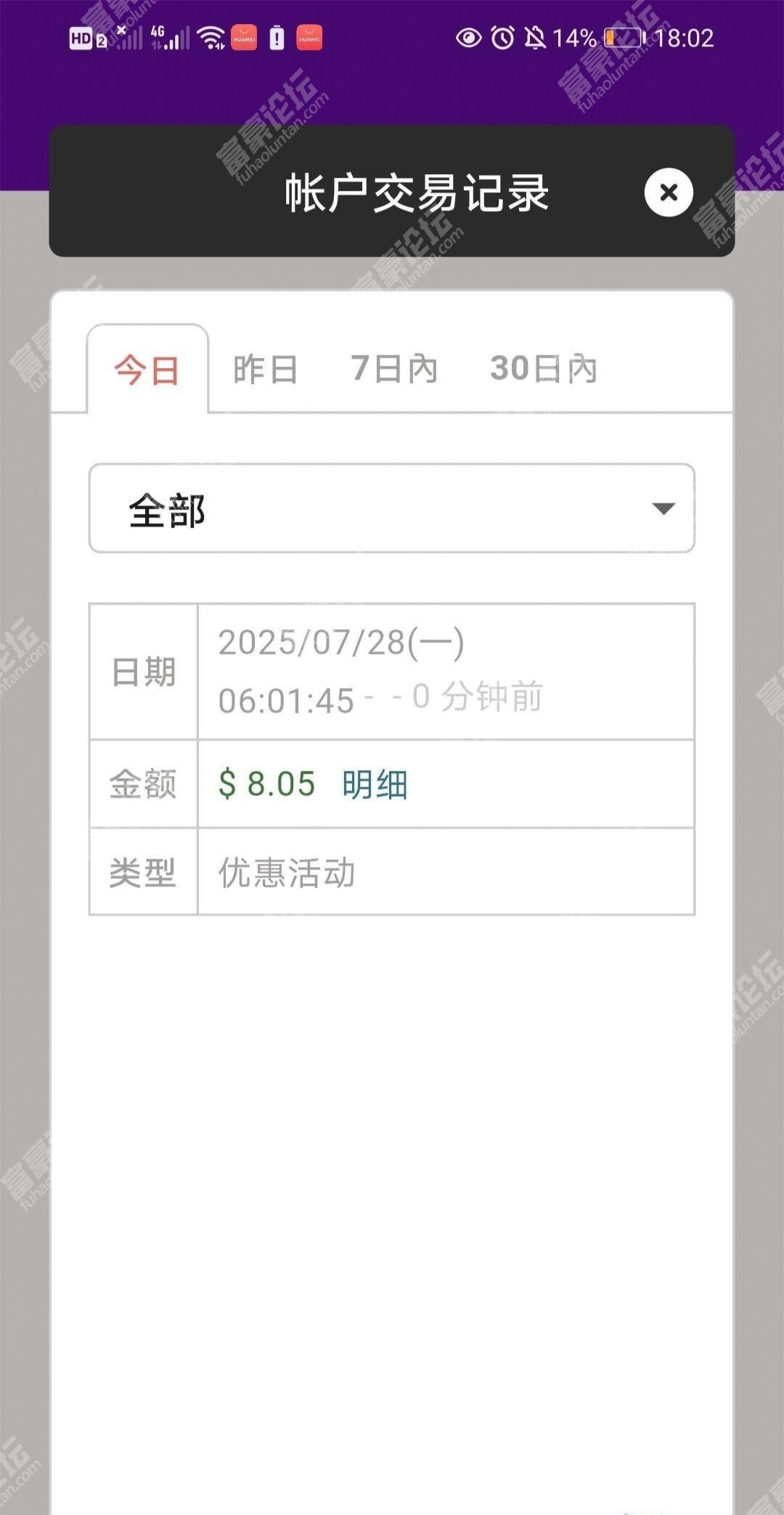784x1515 pixels.
Task: Close the 帐户交易记录 dialog
Action: coord(669,192)
